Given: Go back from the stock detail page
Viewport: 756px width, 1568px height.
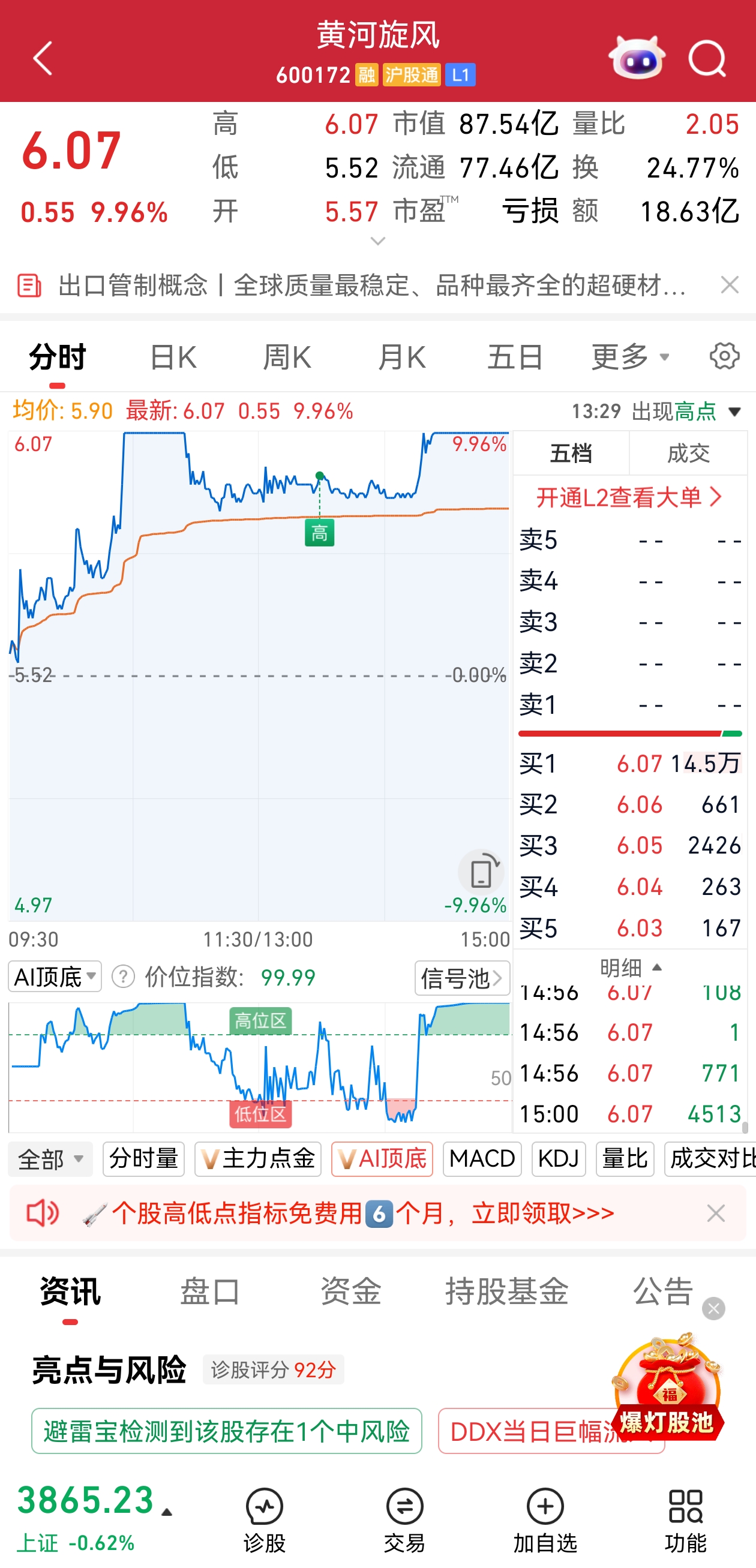Looking at the screenshot, I should tap(43, 58).
